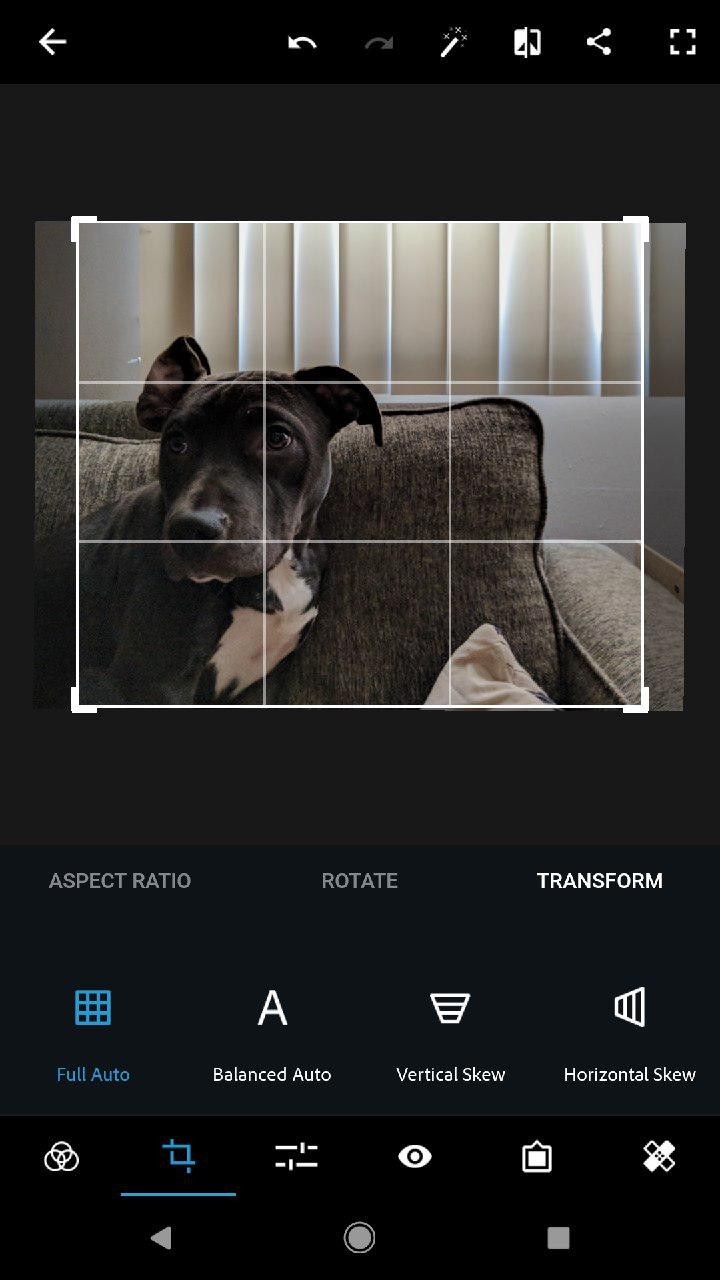Screen dimensions: 720x1280
Task: Switch to the Rotate tab
Action: pos(360,881)
